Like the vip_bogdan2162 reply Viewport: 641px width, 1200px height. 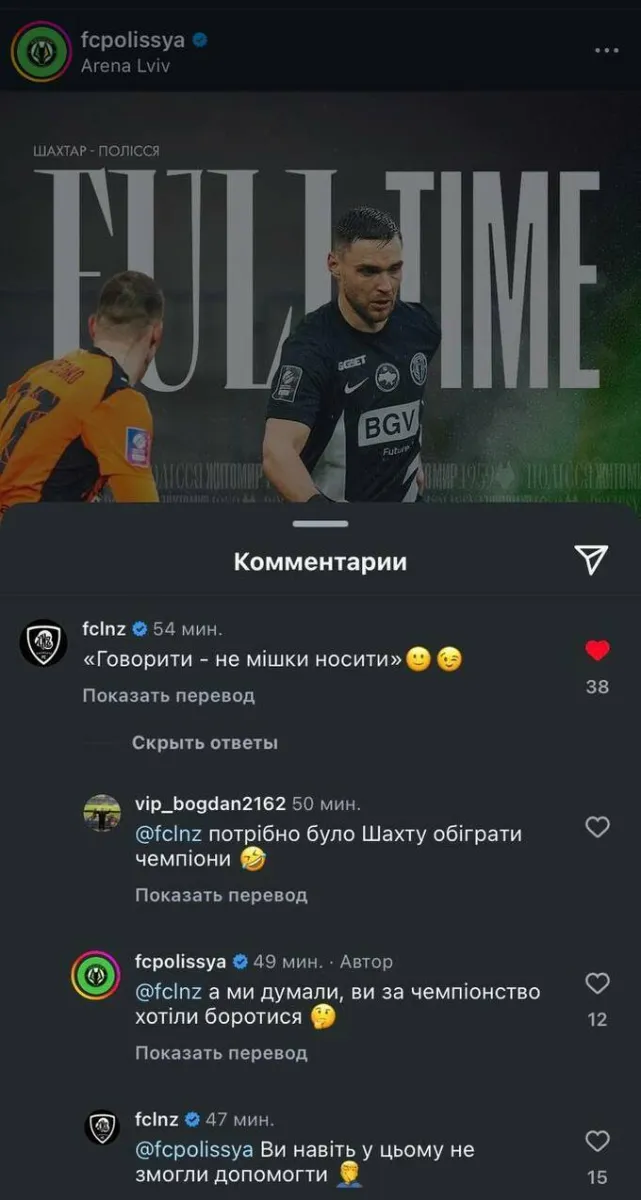click(x=597, y=827)
